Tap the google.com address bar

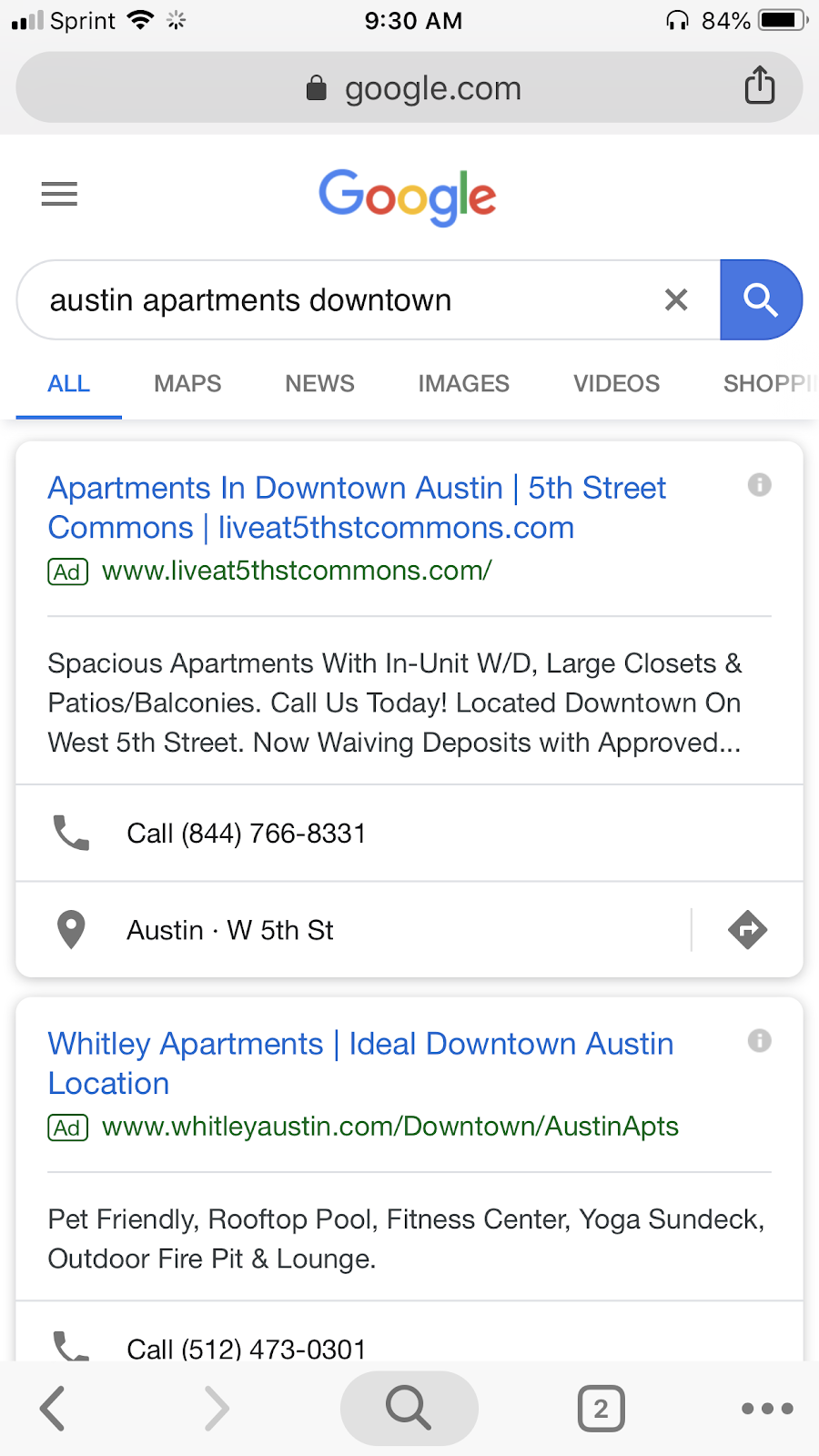pyautogui.click(x=409, y=88)
